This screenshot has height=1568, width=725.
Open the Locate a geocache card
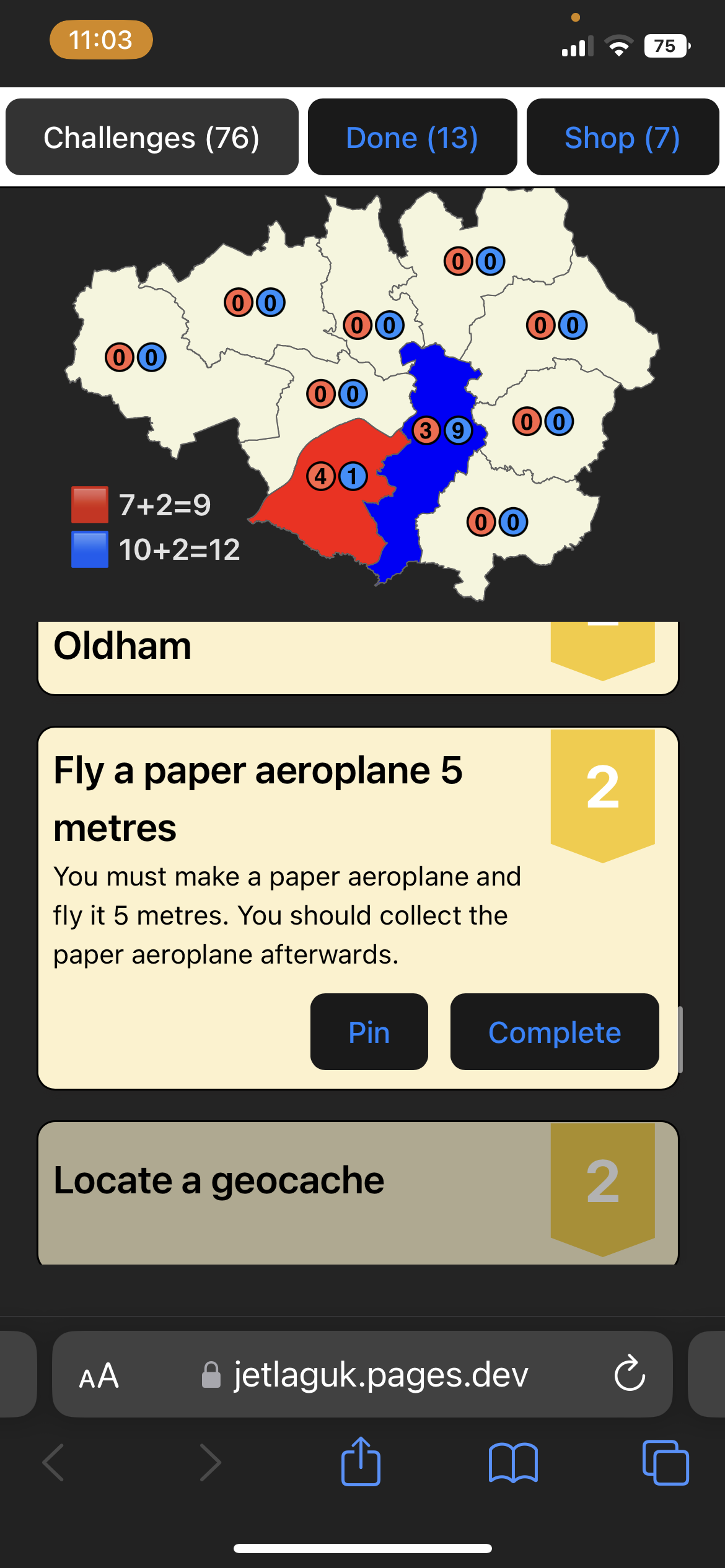358,1193
